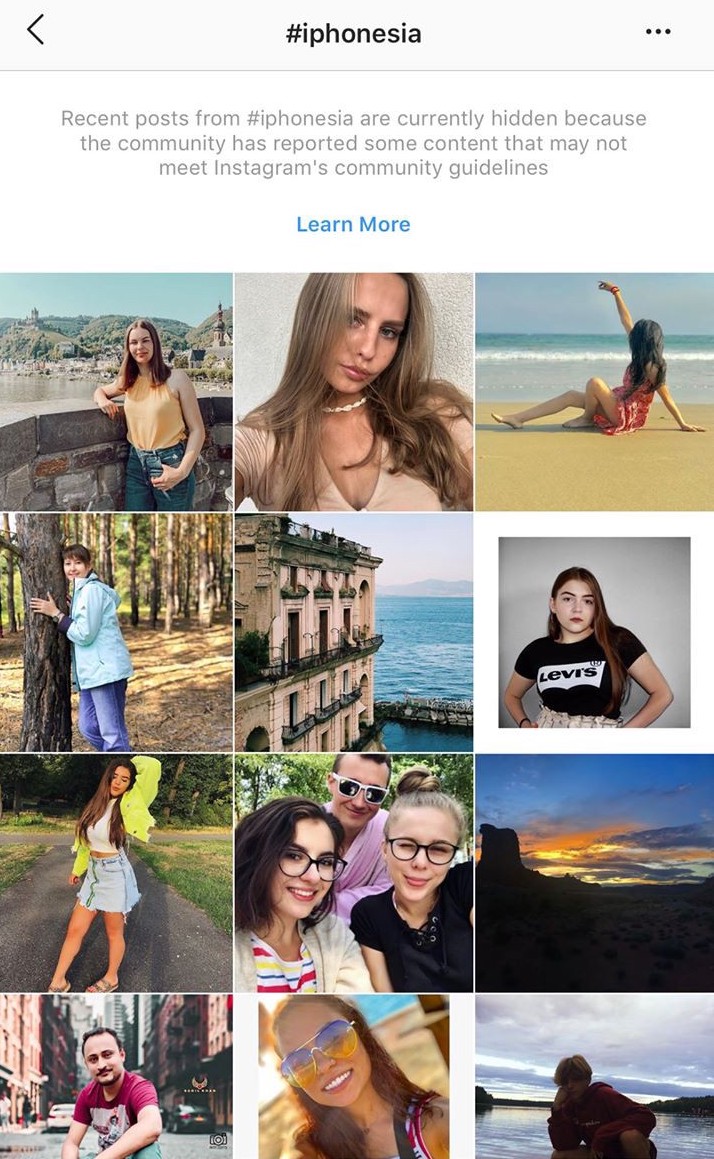Viewport: 714px width, 1159px height.
Task: Tap the Learn More link
Action: click(x=353, y=224)
